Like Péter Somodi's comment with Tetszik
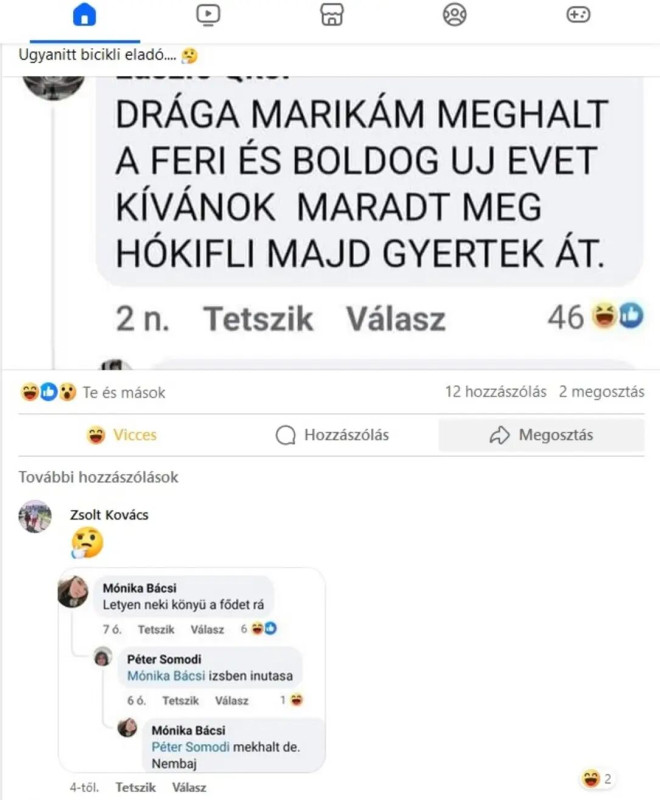 180,700
